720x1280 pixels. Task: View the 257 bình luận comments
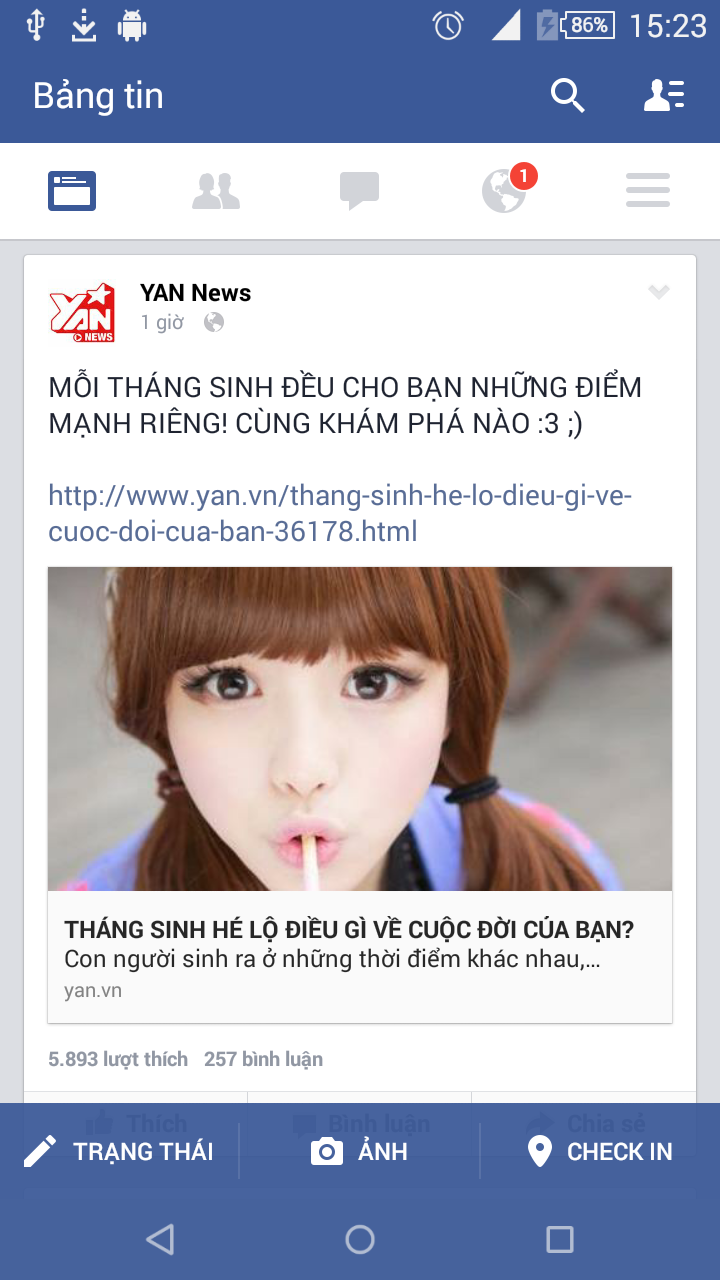pyautogui.click(x=263, y=1059)
